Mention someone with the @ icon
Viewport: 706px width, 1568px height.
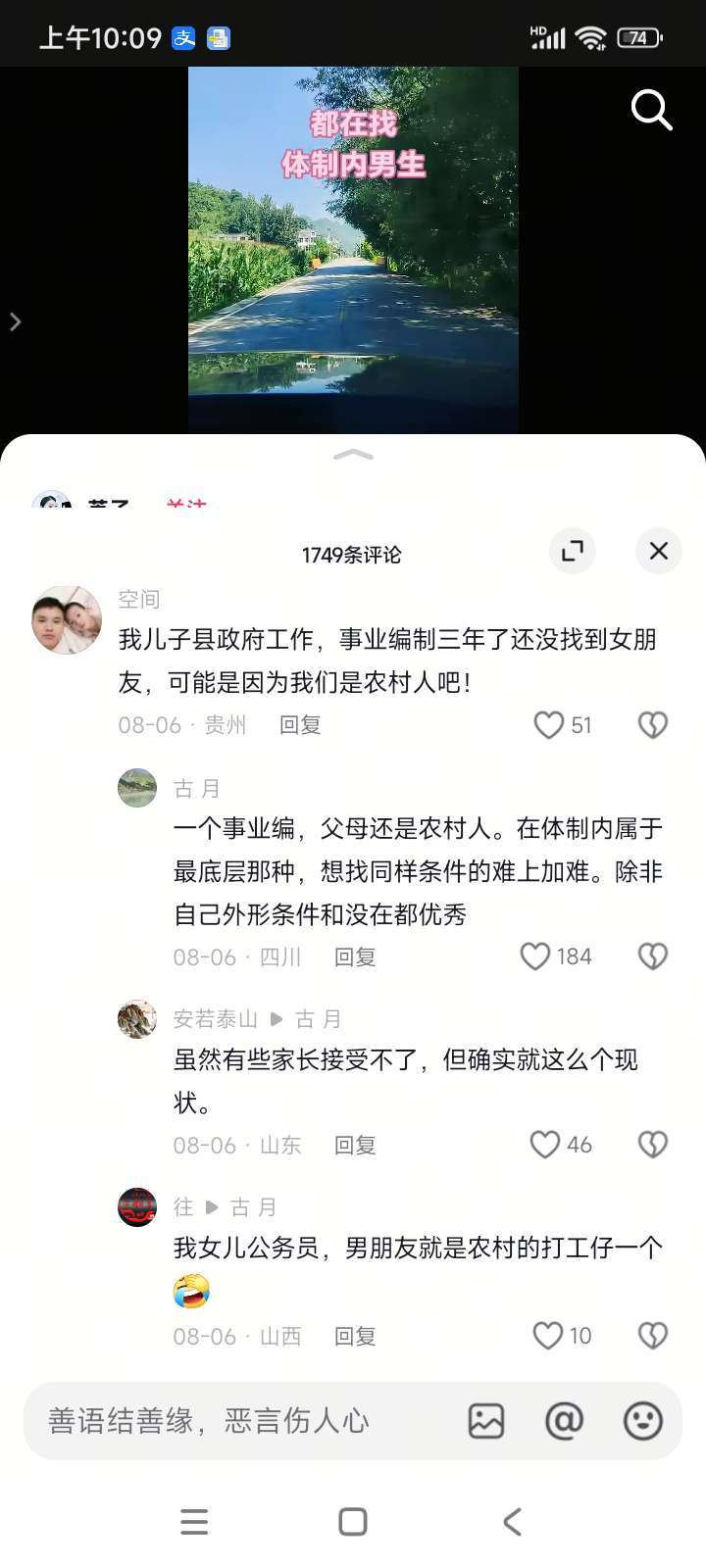coord(564,1421)
